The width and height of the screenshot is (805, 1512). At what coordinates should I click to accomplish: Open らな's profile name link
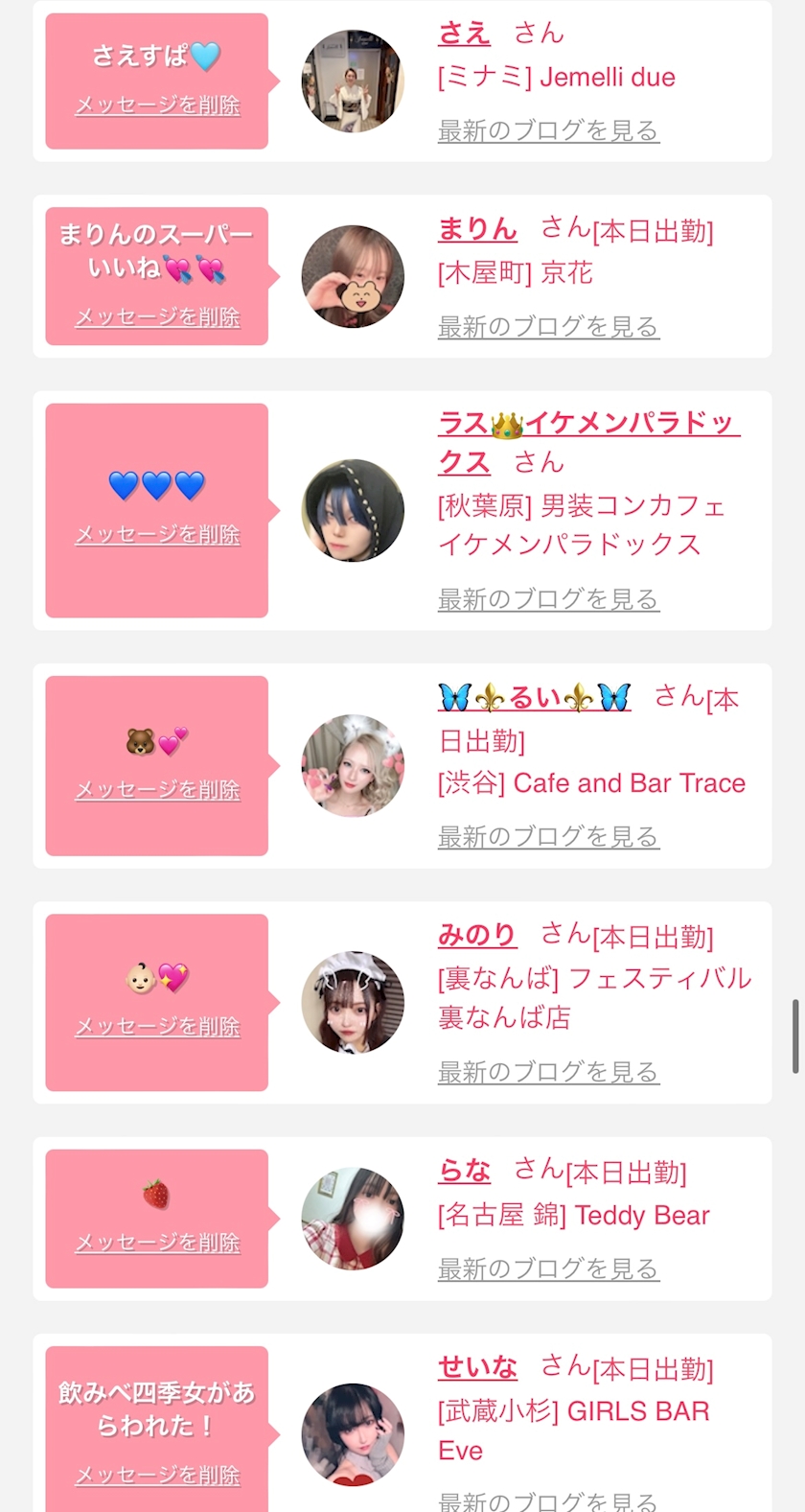pos(464,1171)
